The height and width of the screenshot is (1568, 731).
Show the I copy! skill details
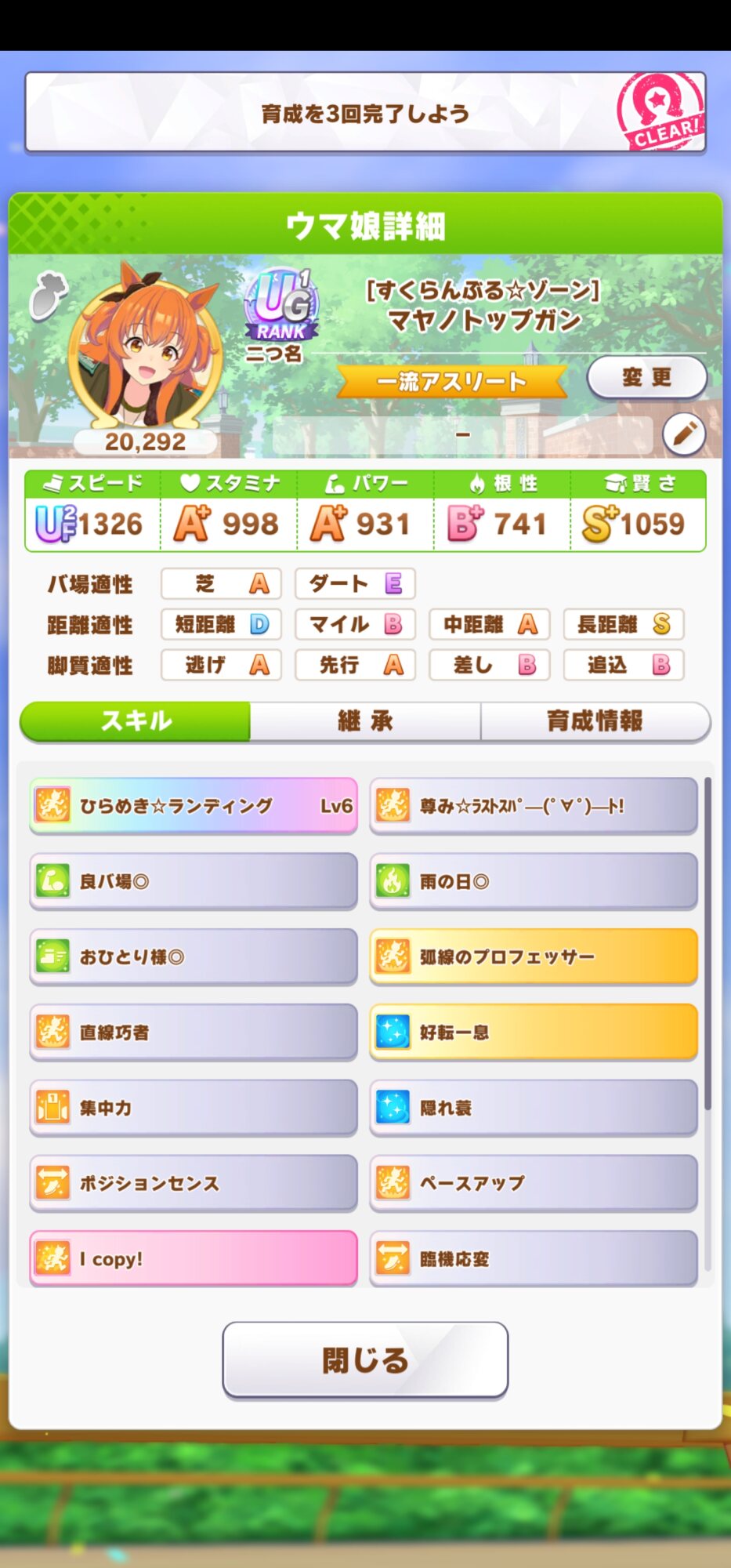(193, 1258)
